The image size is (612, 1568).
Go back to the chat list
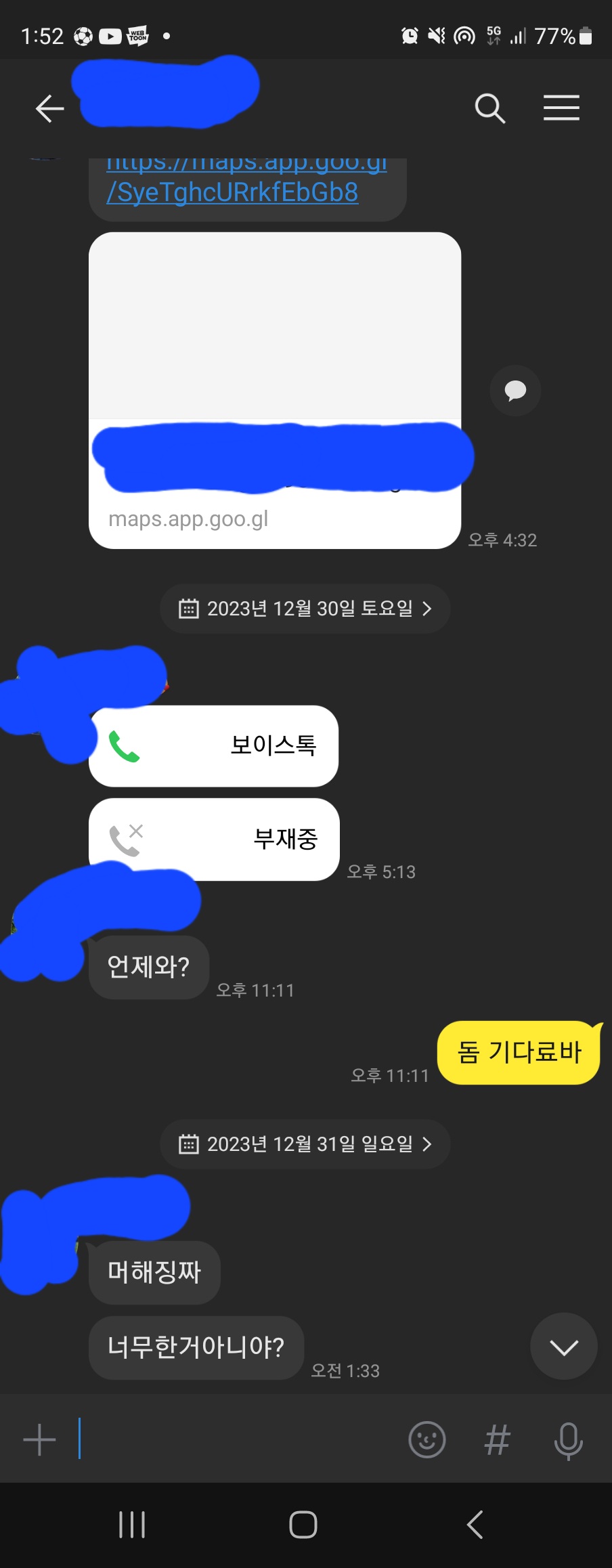49,108
